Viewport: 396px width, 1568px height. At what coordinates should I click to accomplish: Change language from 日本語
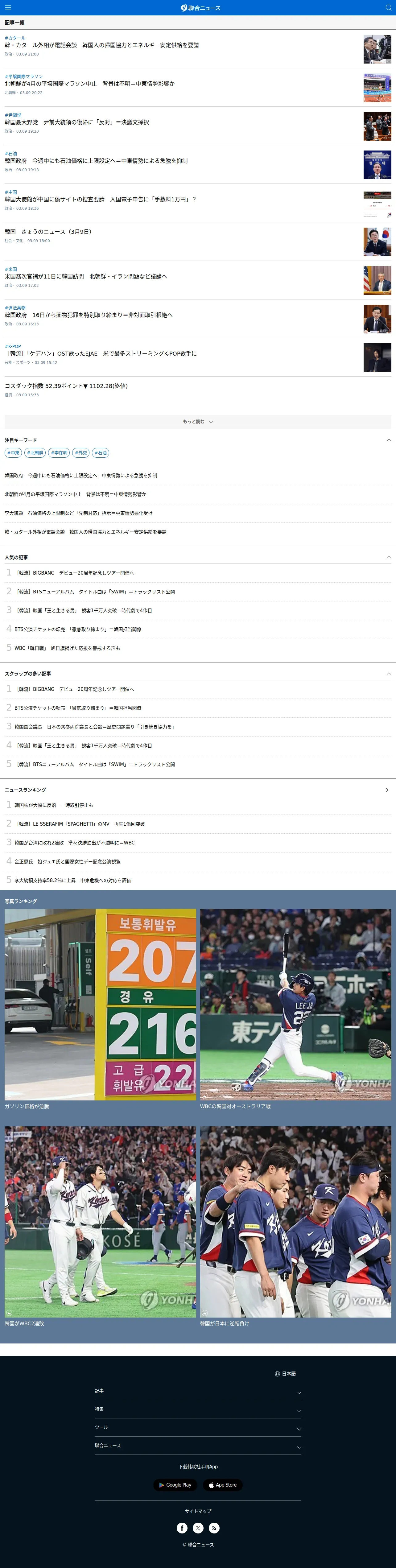(x=285, y=1373)
